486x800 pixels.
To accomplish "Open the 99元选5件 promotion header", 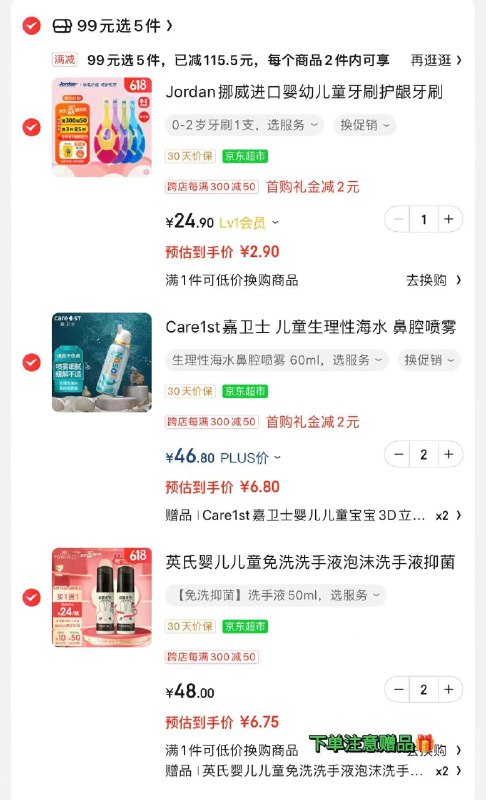I will coord(113,26).
